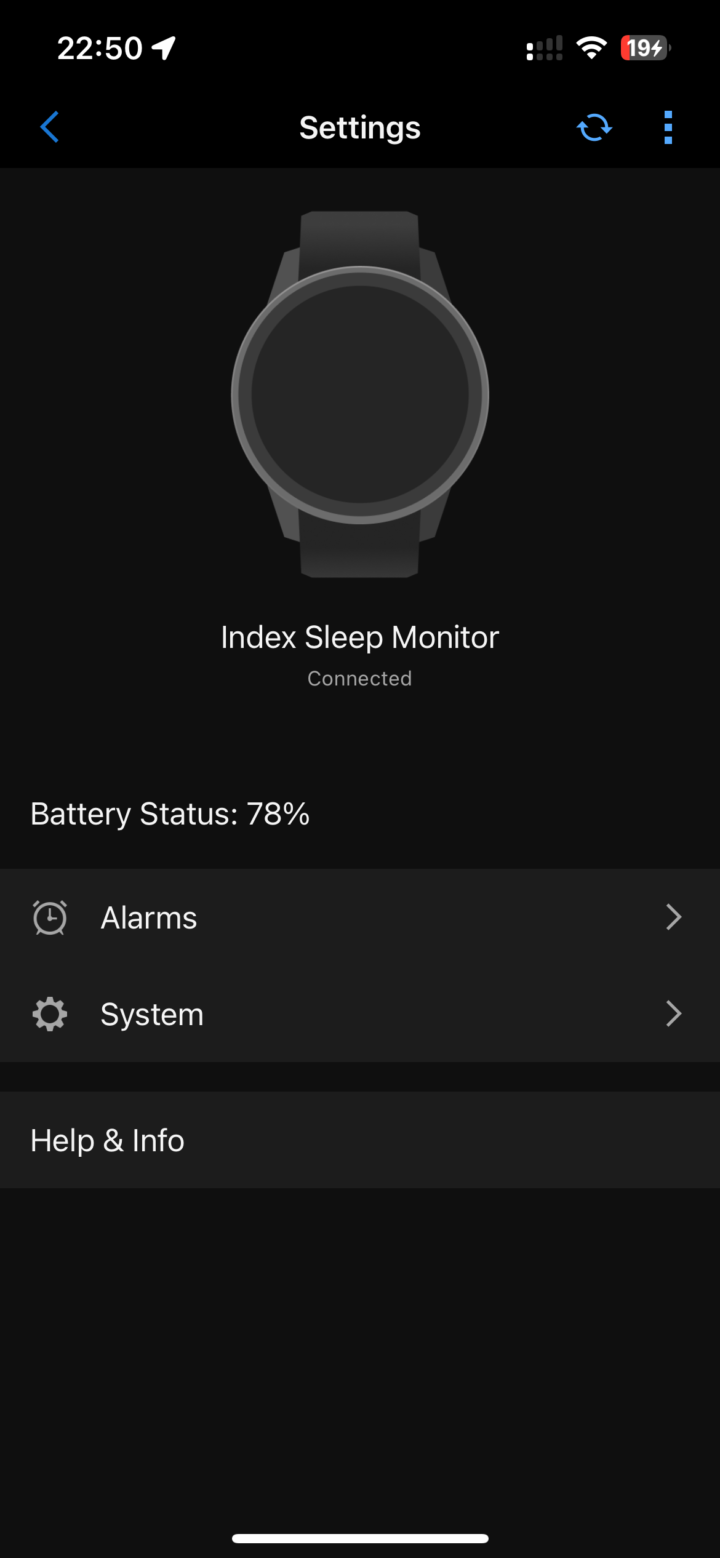Open the three-dot overflow menu
The image size is (720, 1558).
click(x=668, y=128)
